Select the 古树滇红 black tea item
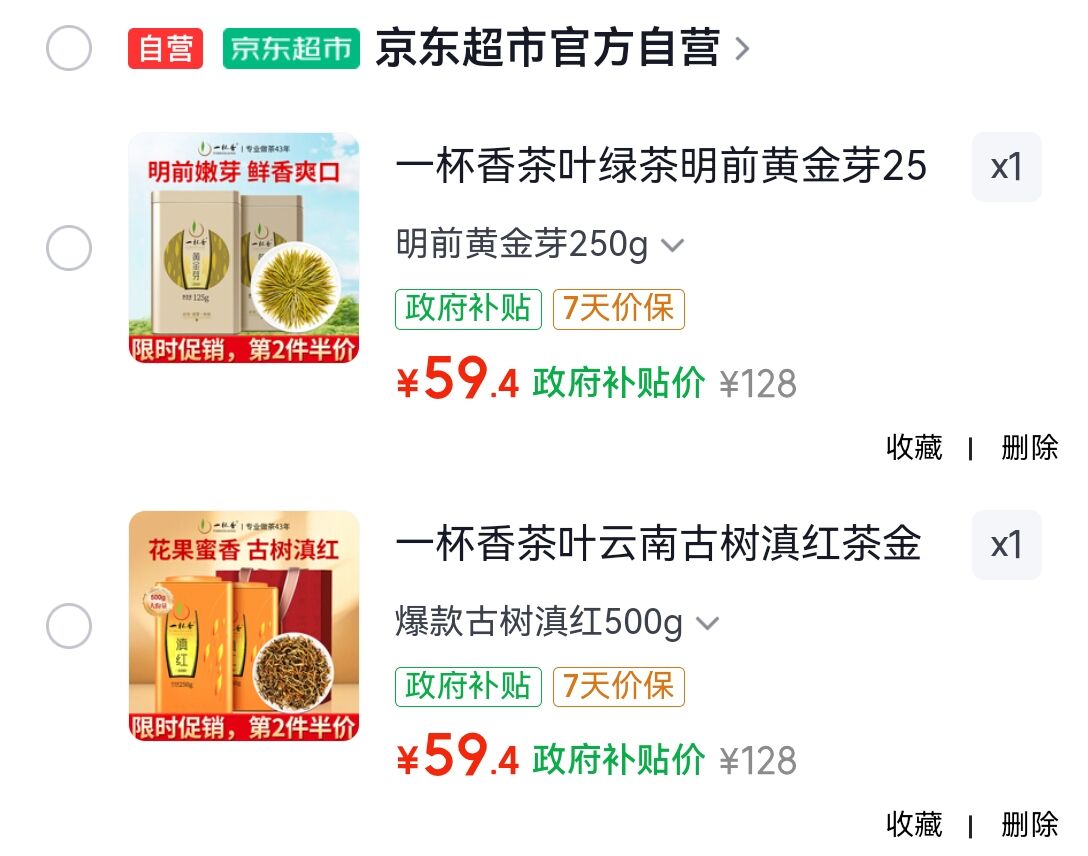Screen dimensions: 1088x856 [x=69, y=626]
